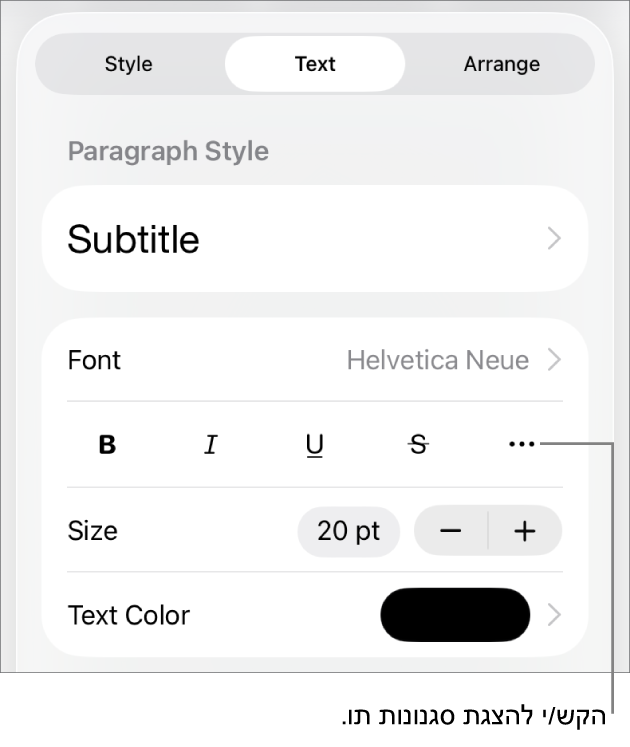This screenshot has height=747, width=630.
Task: Apply bold formatting
Action: point(108,445)
